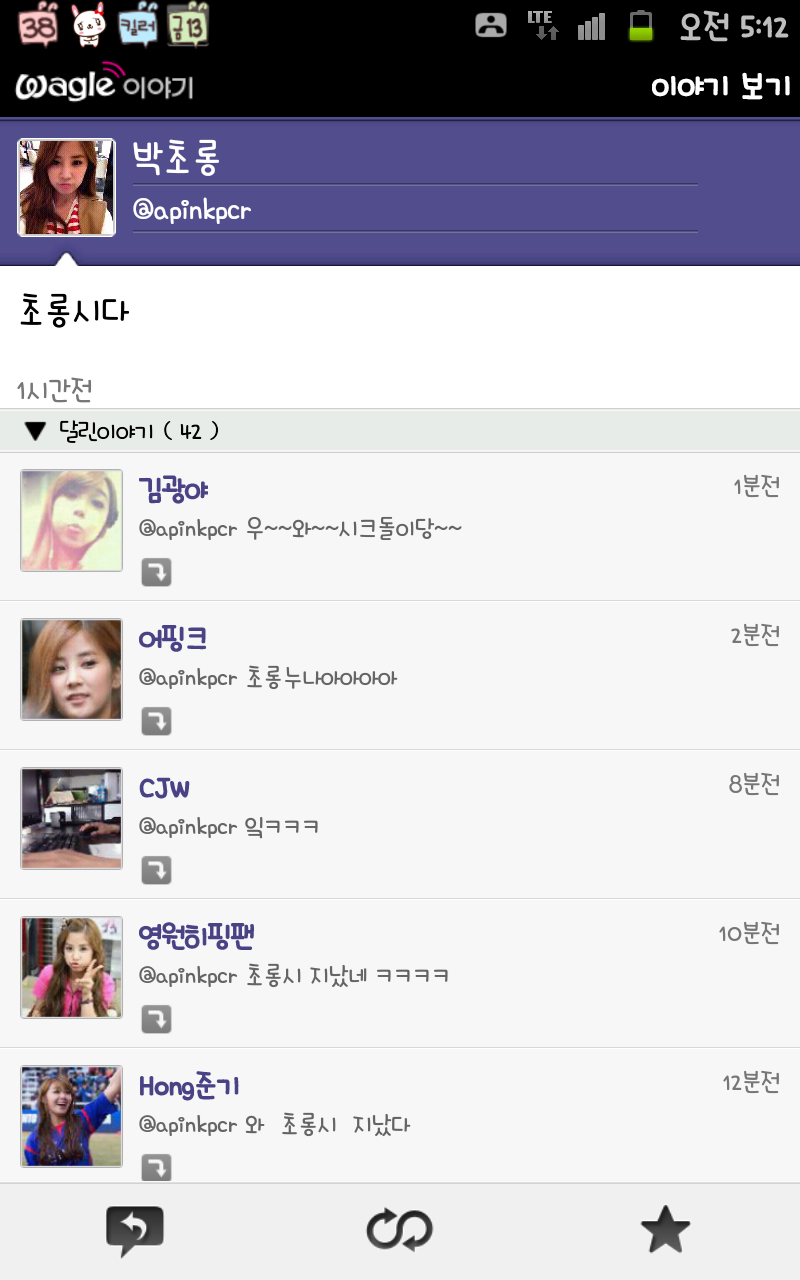Collapse the 달린이야기 (42) replies section

36,431
